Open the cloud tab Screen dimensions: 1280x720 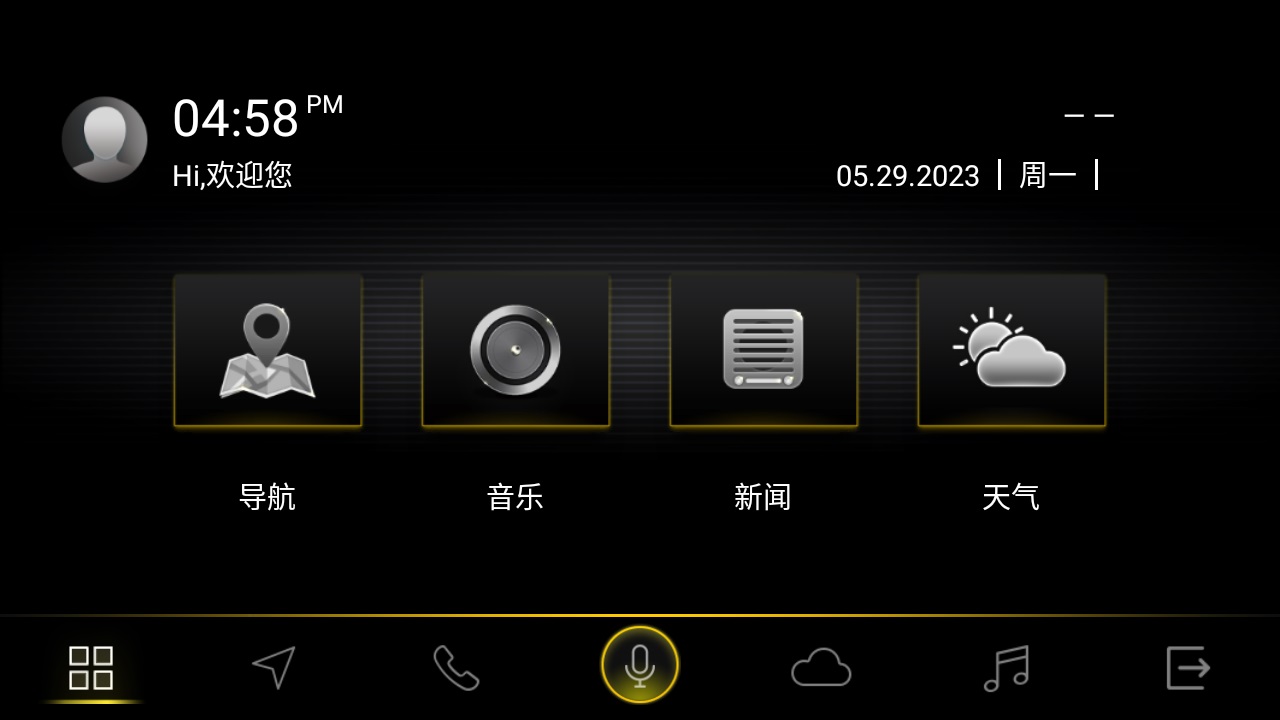coord(821,667)
